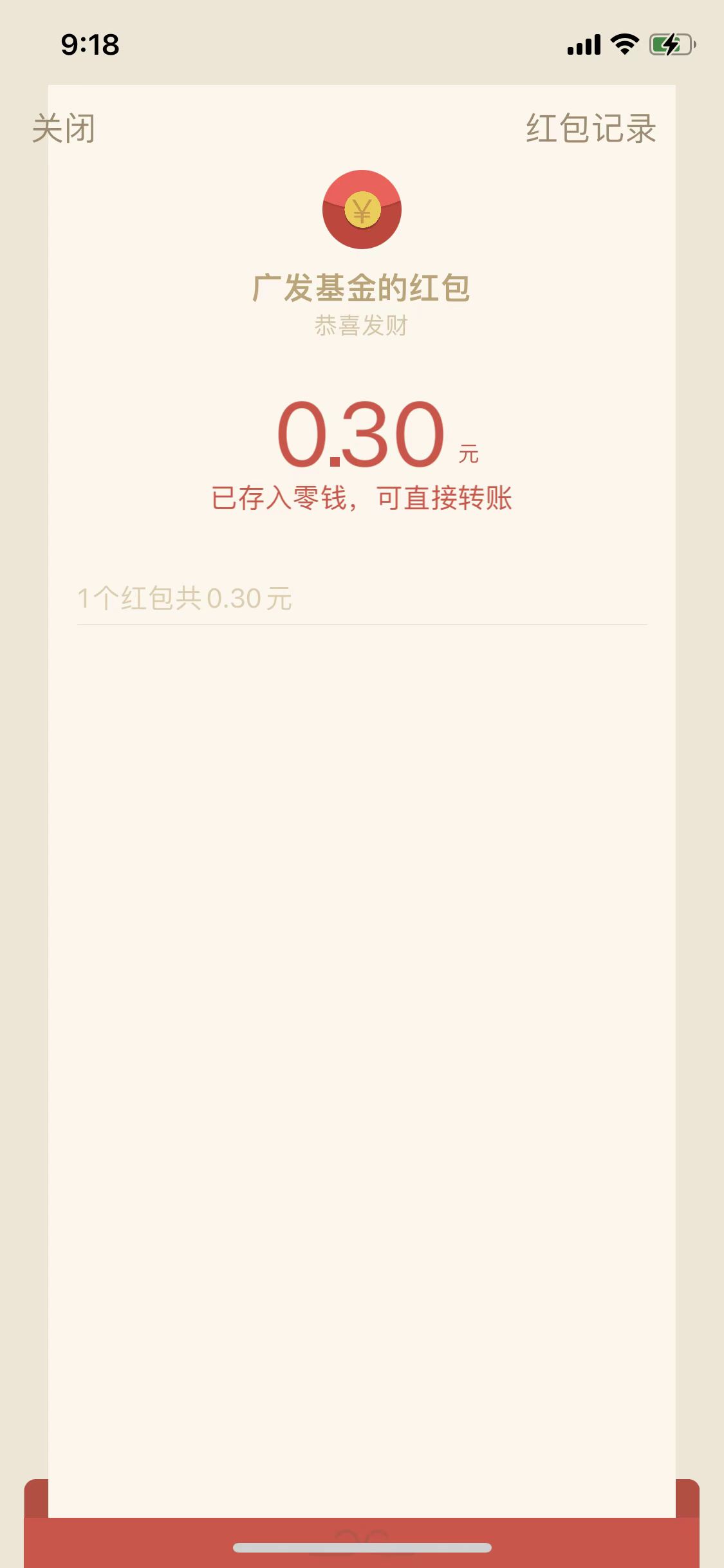The width and height of the screenshot is (724, 1568).
Task: Tap 关闭 to close the red packet
Action: pyautogui.click(x=64, y=129)
